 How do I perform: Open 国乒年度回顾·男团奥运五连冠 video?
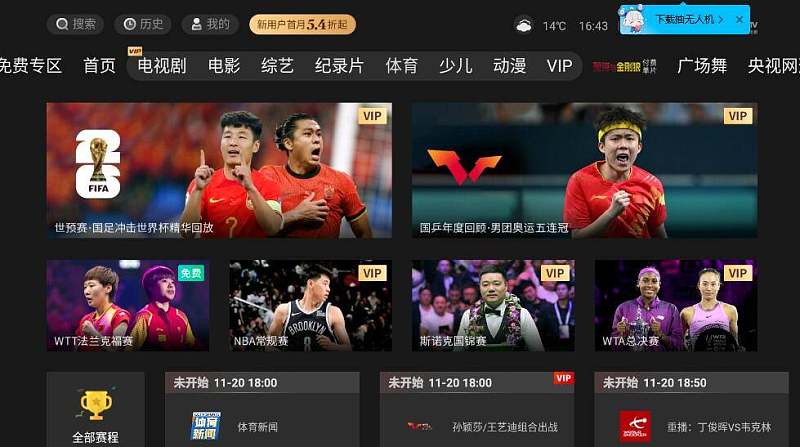pos(584,170)
